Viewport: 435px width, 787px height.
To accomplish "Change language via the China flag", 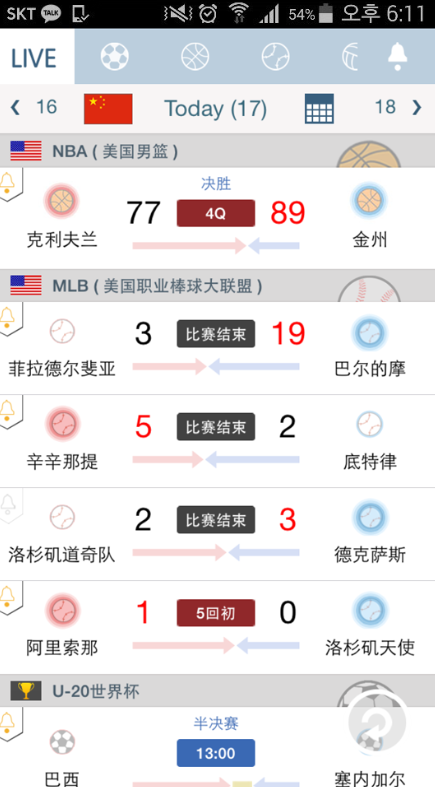I will (108, 108).
